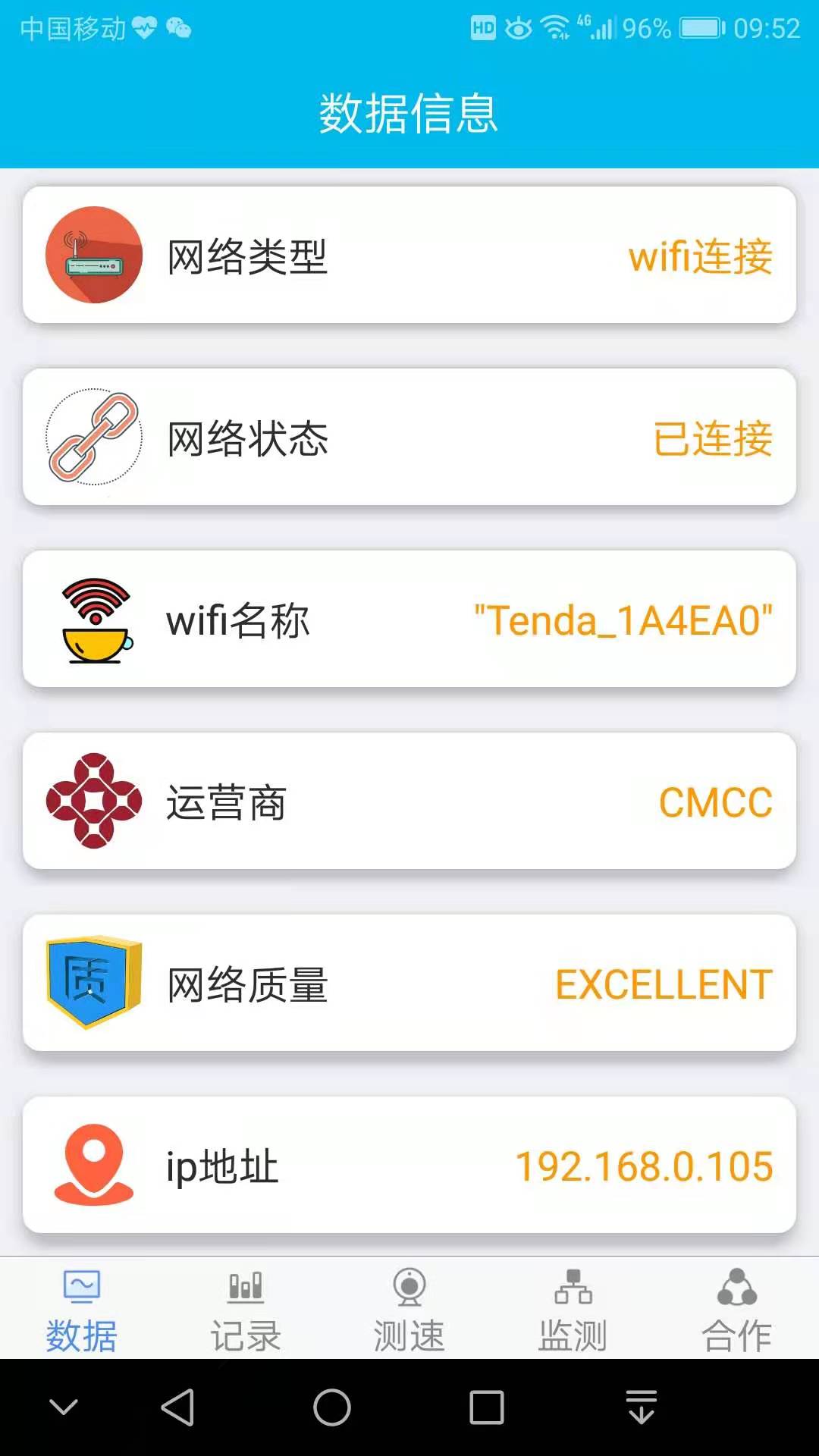Image resolution: width=819 pixels, height=1456 pixels.
Task: Tap the Tenda_1A4EA0 wifi name
Action: [x=623, y=620]
